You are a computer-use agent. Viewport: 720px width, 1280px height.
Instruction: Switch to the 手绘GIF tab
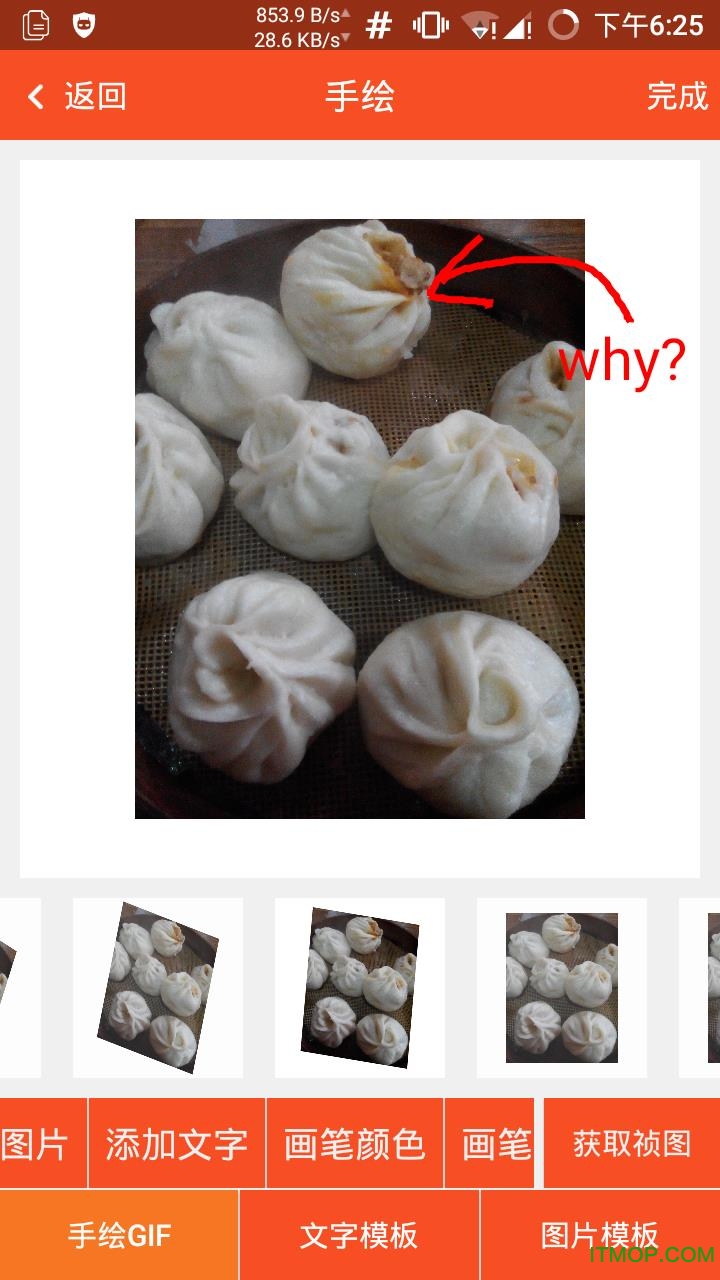tap(119, 1235)
